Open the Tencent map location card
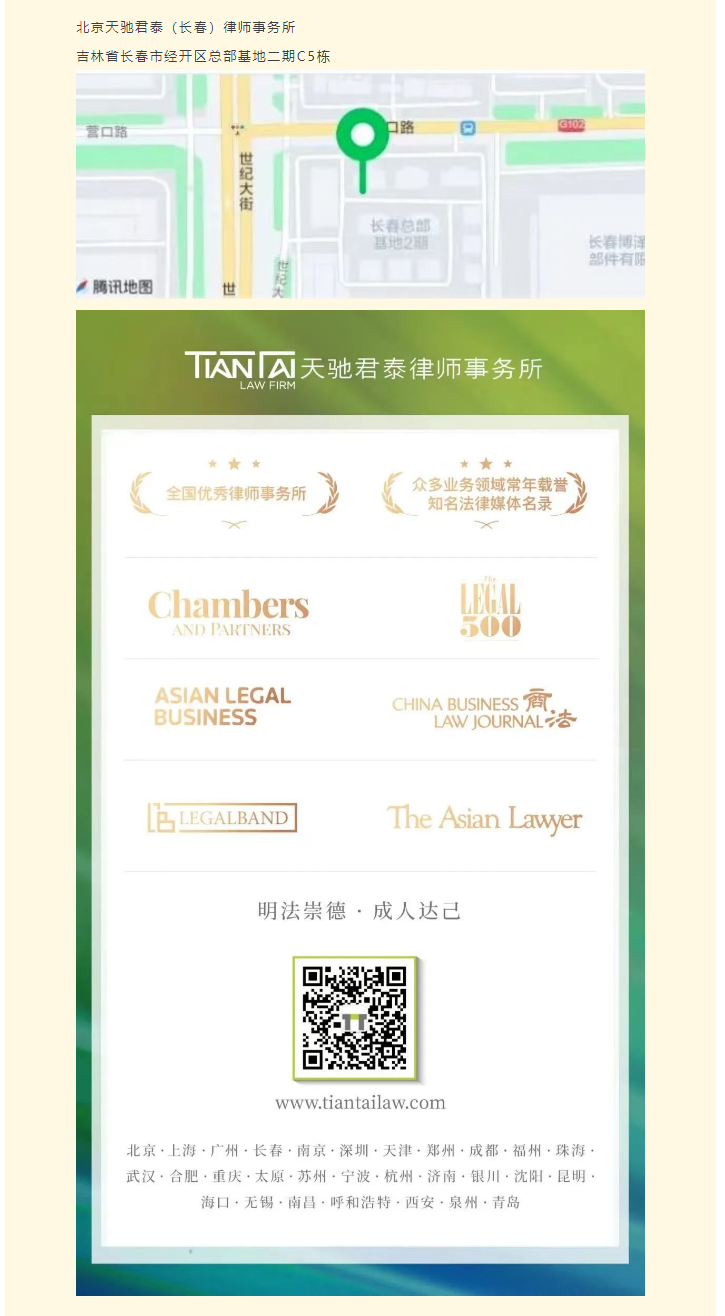The image size is (725, 1316). pyautogui.click(x=360, y=185)
